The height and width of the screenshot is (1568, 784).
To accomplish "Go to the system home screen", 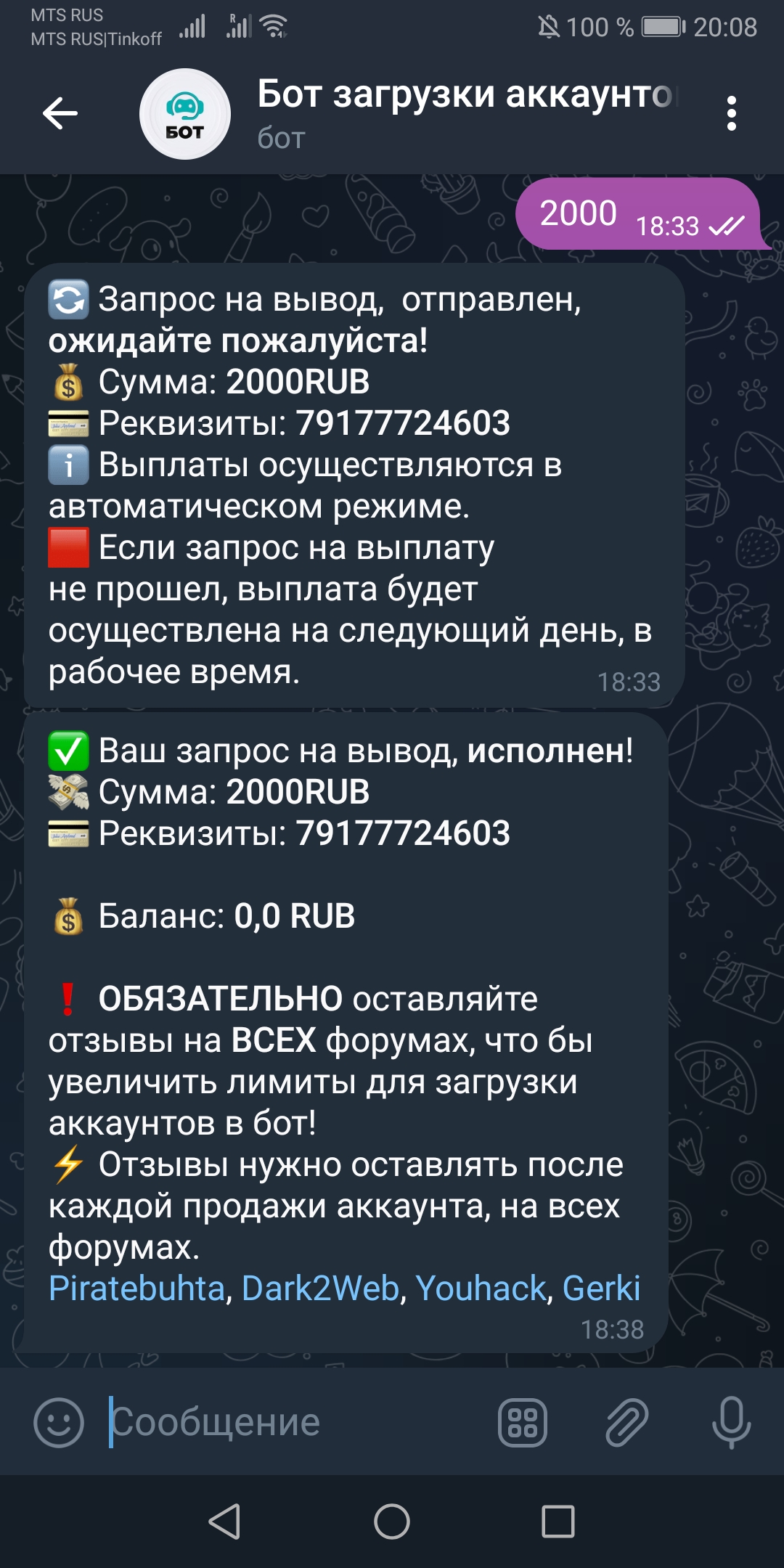I will click(x=392, y=1521).
